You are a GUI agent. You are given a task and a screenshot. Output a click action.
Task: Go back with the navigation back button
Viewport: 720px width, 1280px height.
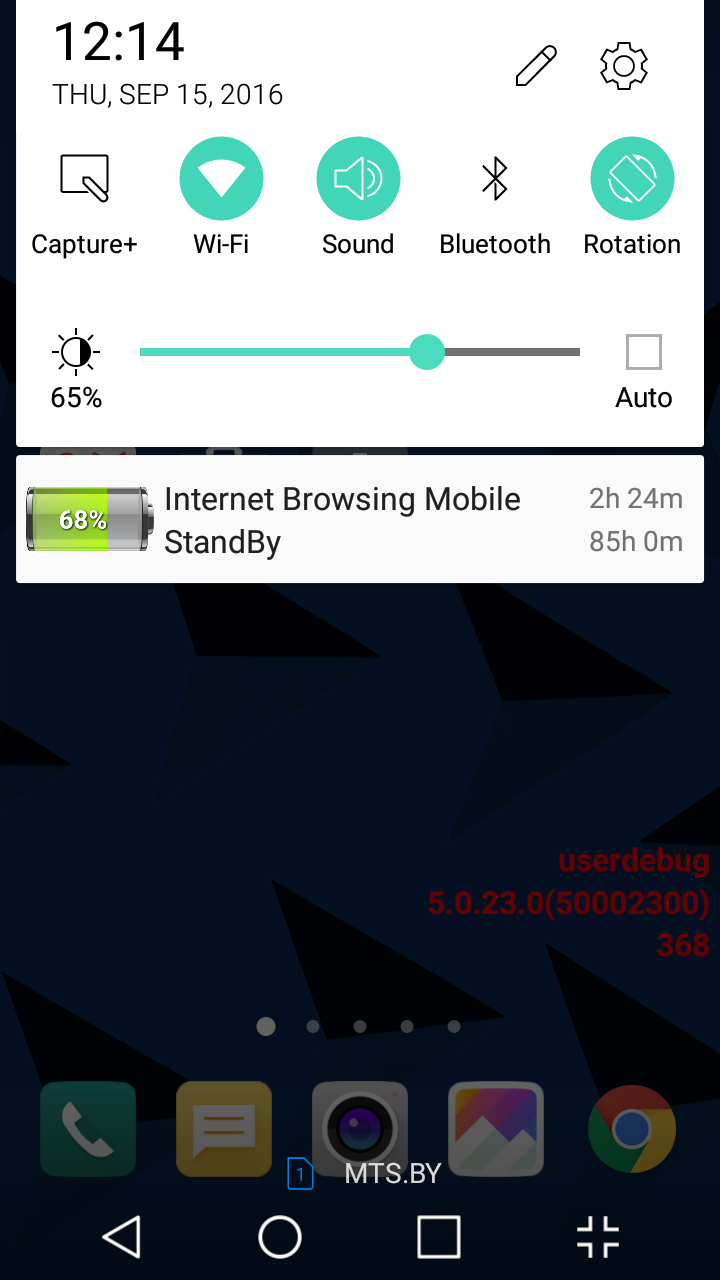coord(122,1237)
